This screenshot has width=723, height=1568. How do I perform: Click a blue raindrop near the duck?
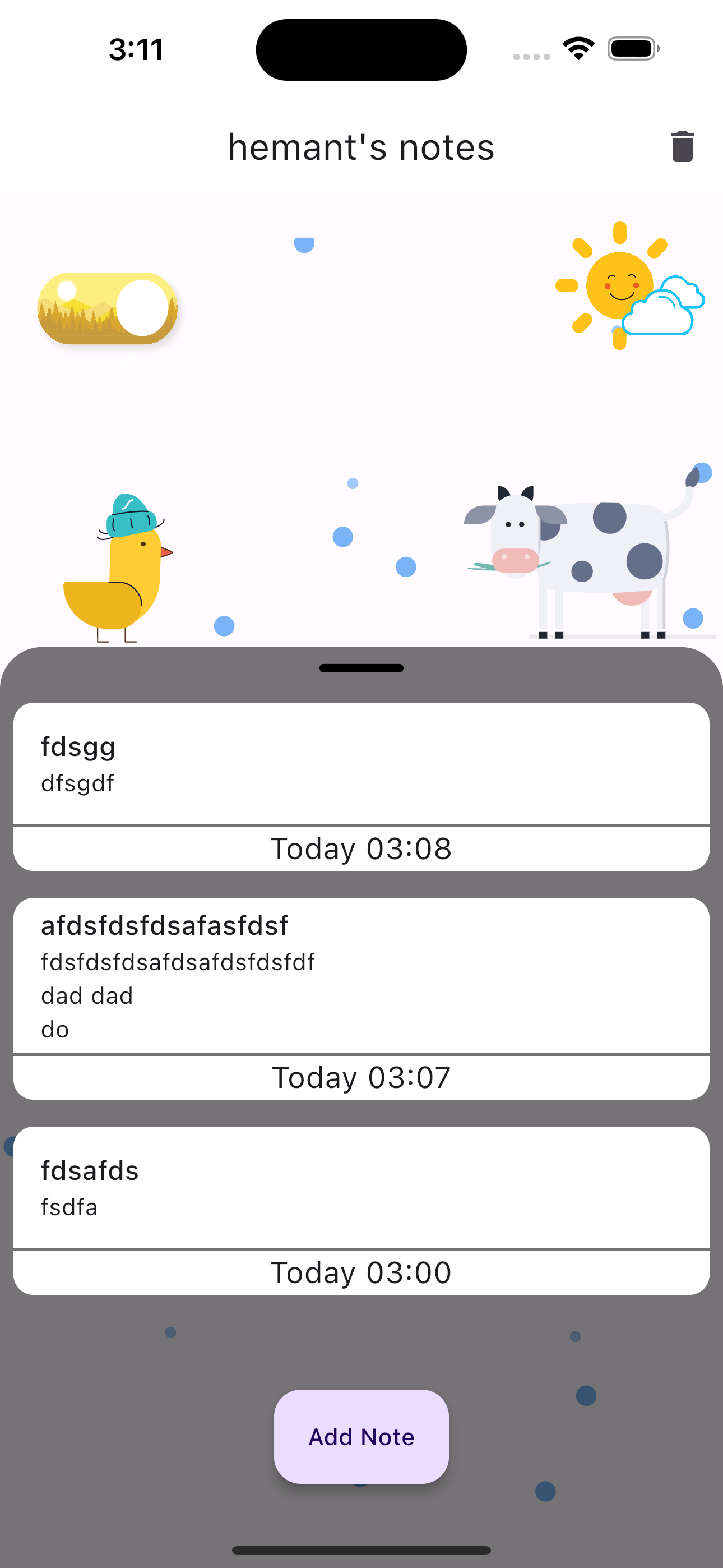pos(225,625)
